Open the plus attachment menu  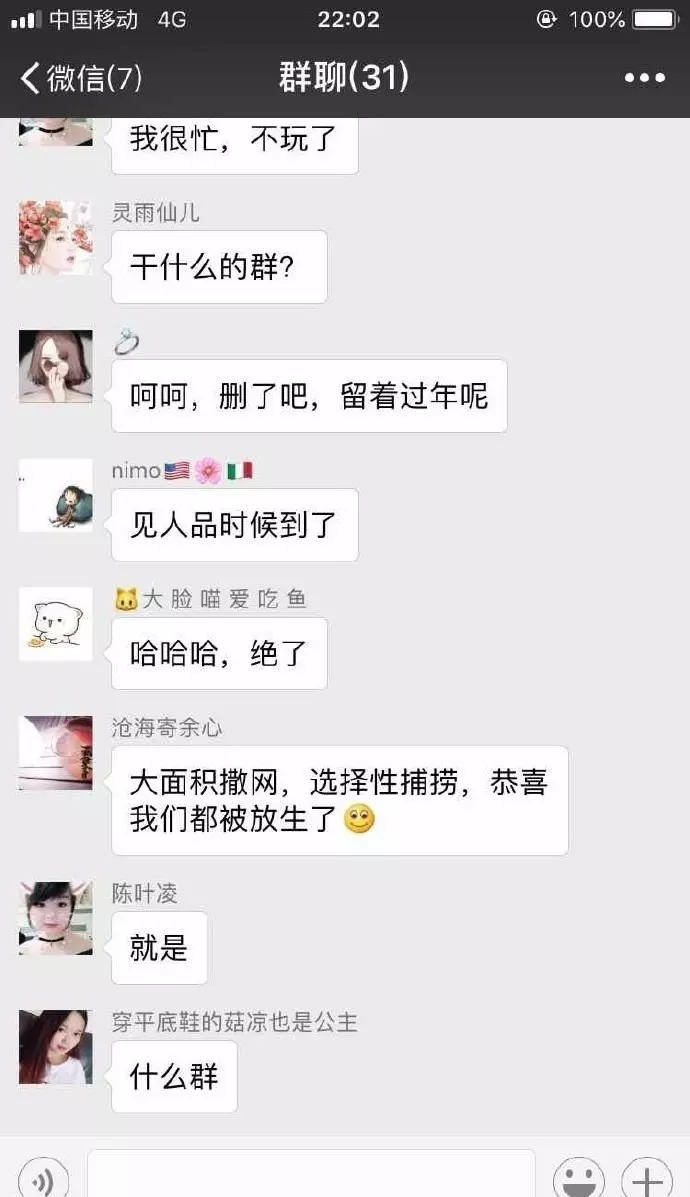coord(646,1176)
